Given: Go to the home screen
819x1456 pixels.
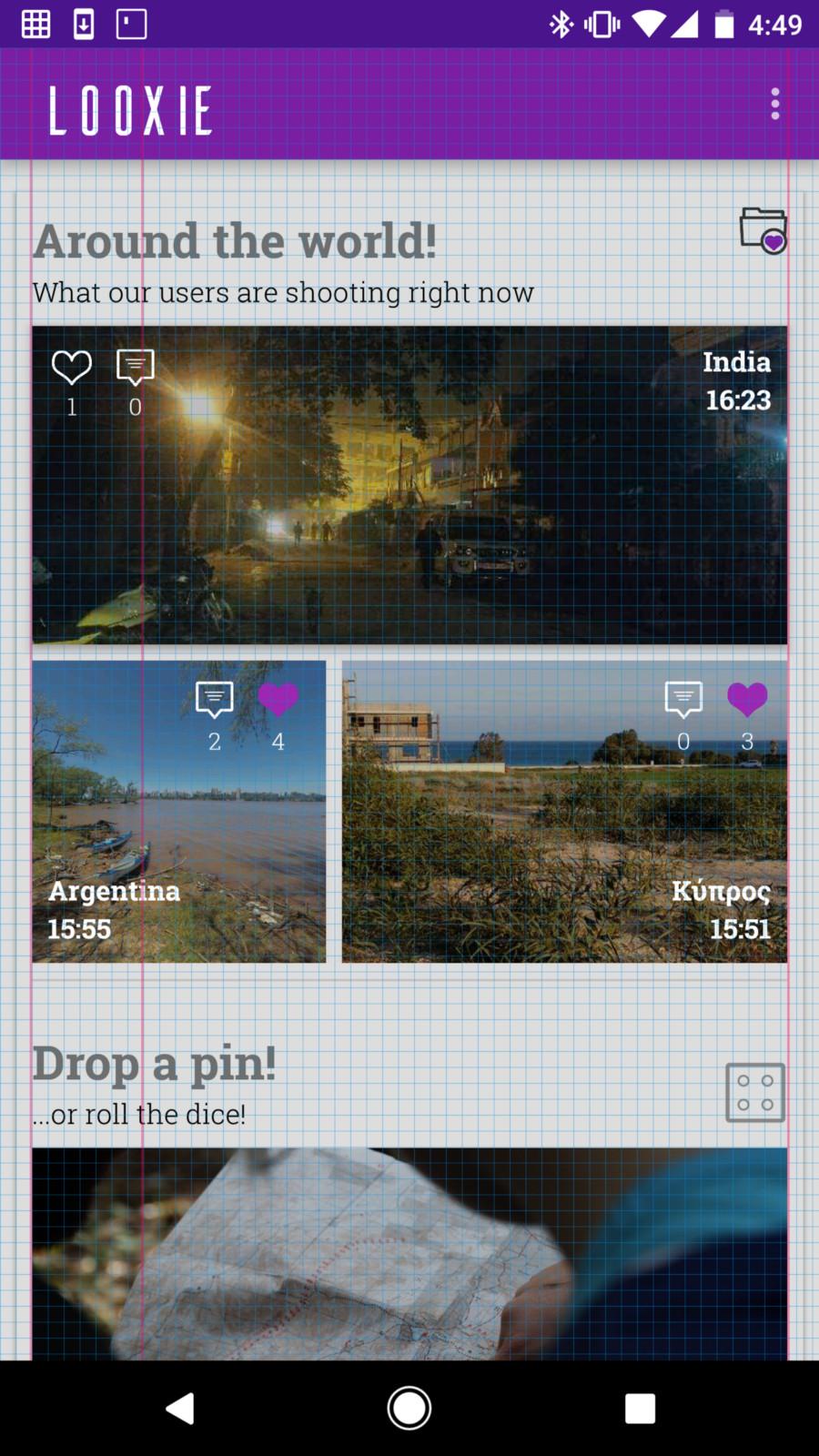Looking at the screenshot, I should click(409, 1408).
